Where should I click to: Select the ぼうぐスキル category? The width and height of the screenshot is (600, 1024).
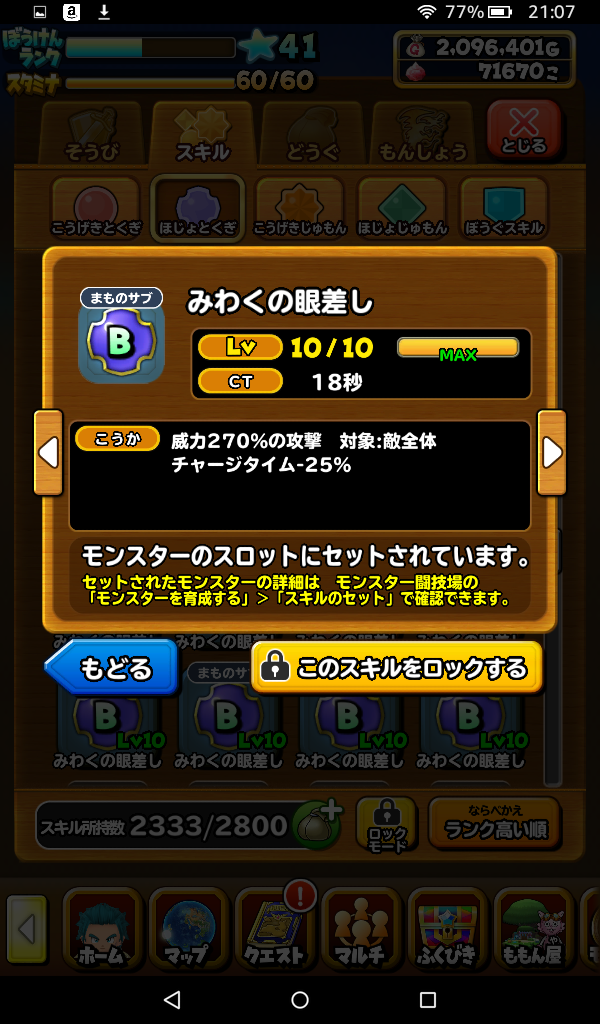(504, 208)
